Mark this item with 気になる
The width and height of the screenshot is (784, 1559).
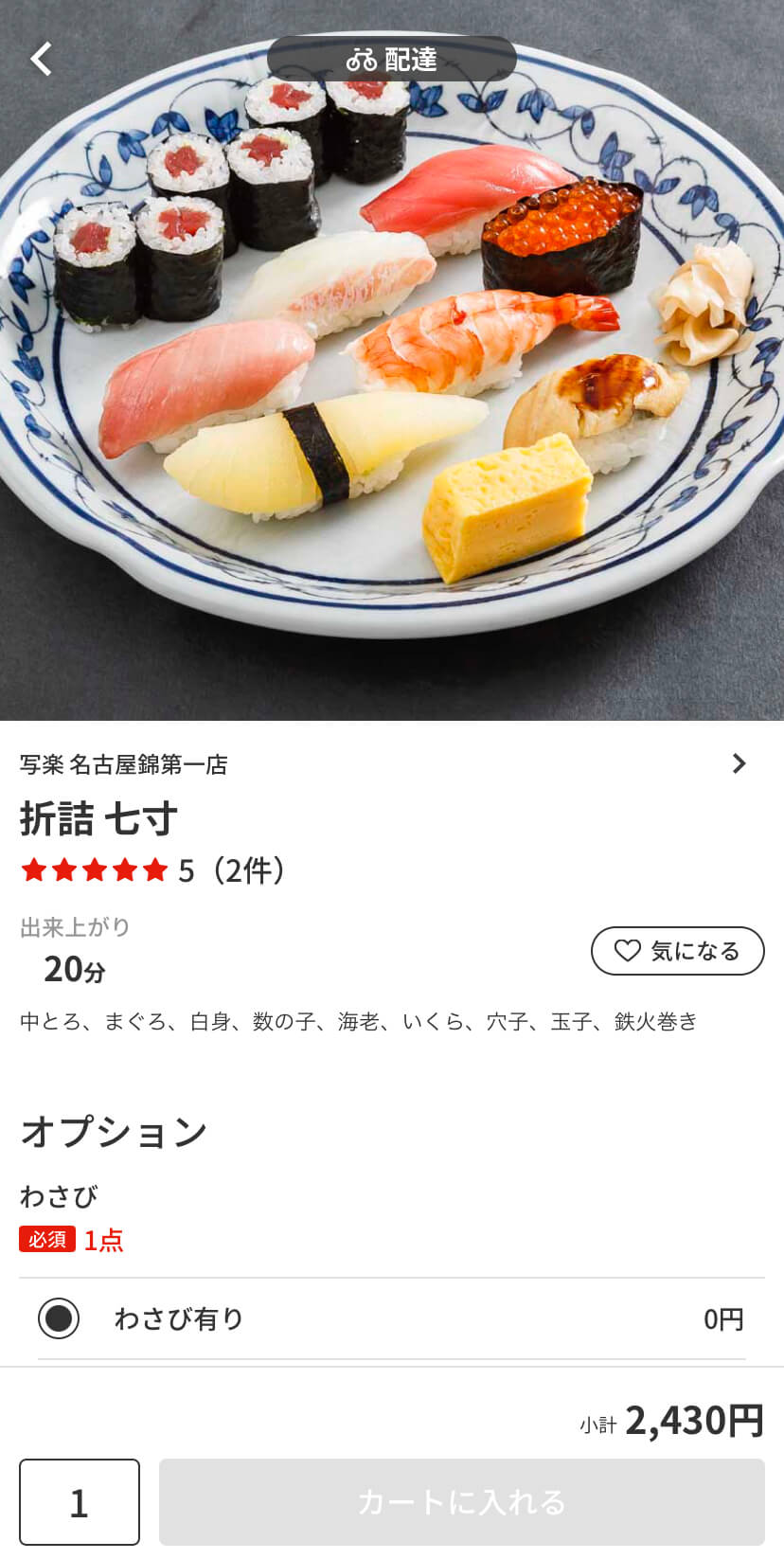(677, 951)
